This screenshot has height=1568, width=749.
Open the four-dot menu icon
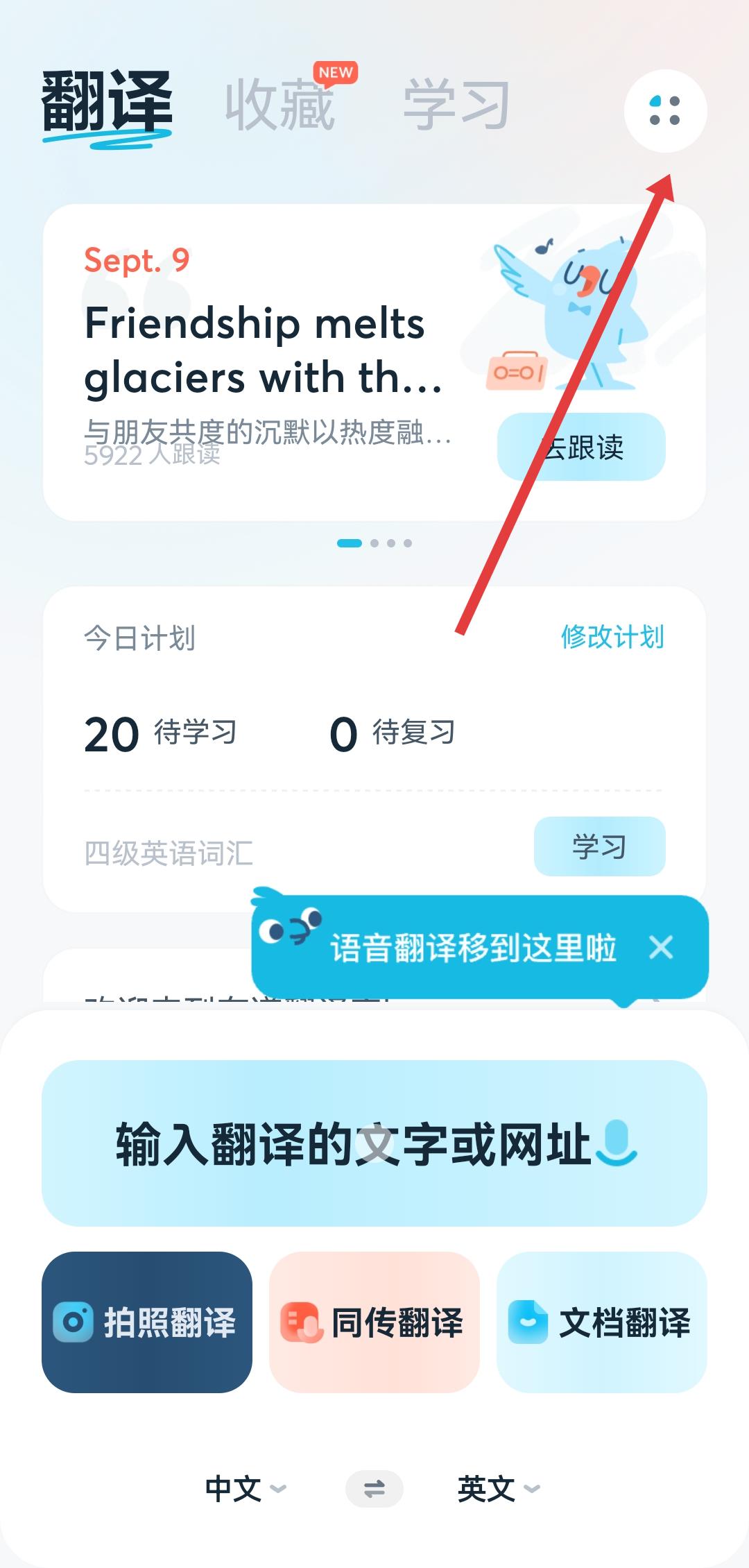(665, 111)
